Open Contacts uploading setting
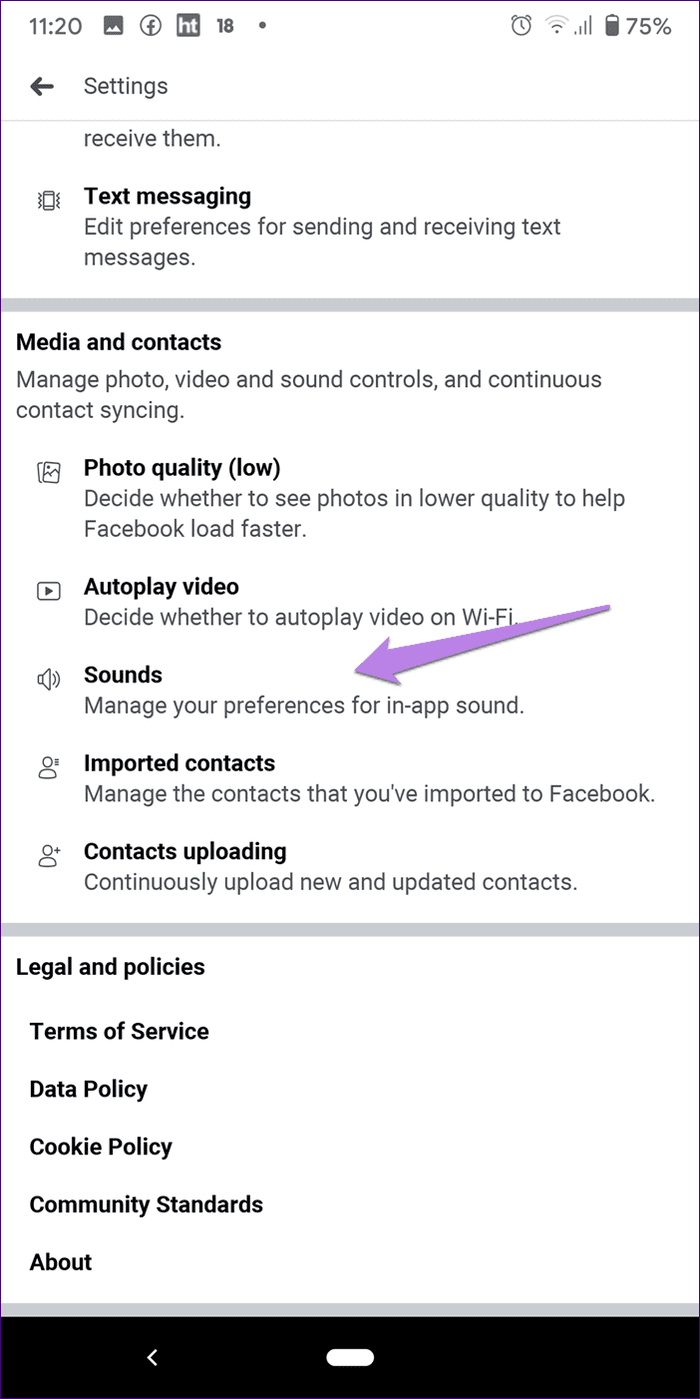The width and height of the screenshot is (700, 1399). tap(350, 866)
